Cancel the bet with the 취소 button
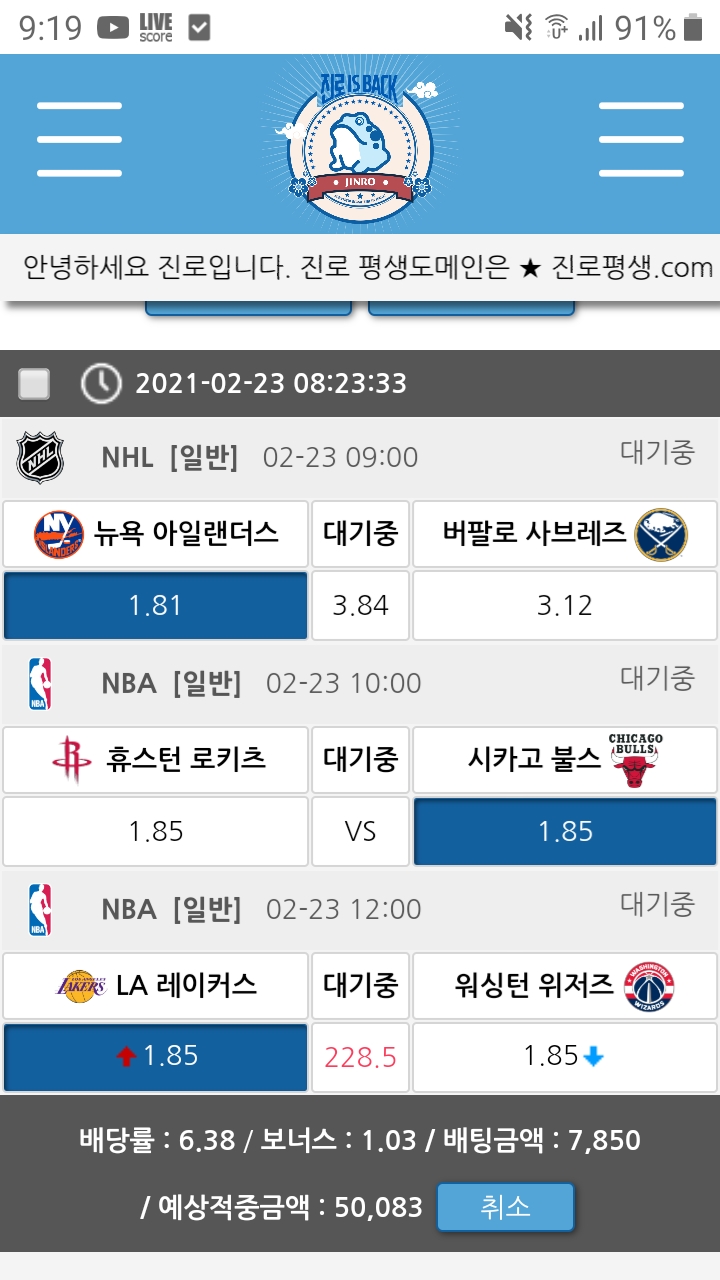The width and height of the screenshot is (720, 1280). tap(505, 1207)
